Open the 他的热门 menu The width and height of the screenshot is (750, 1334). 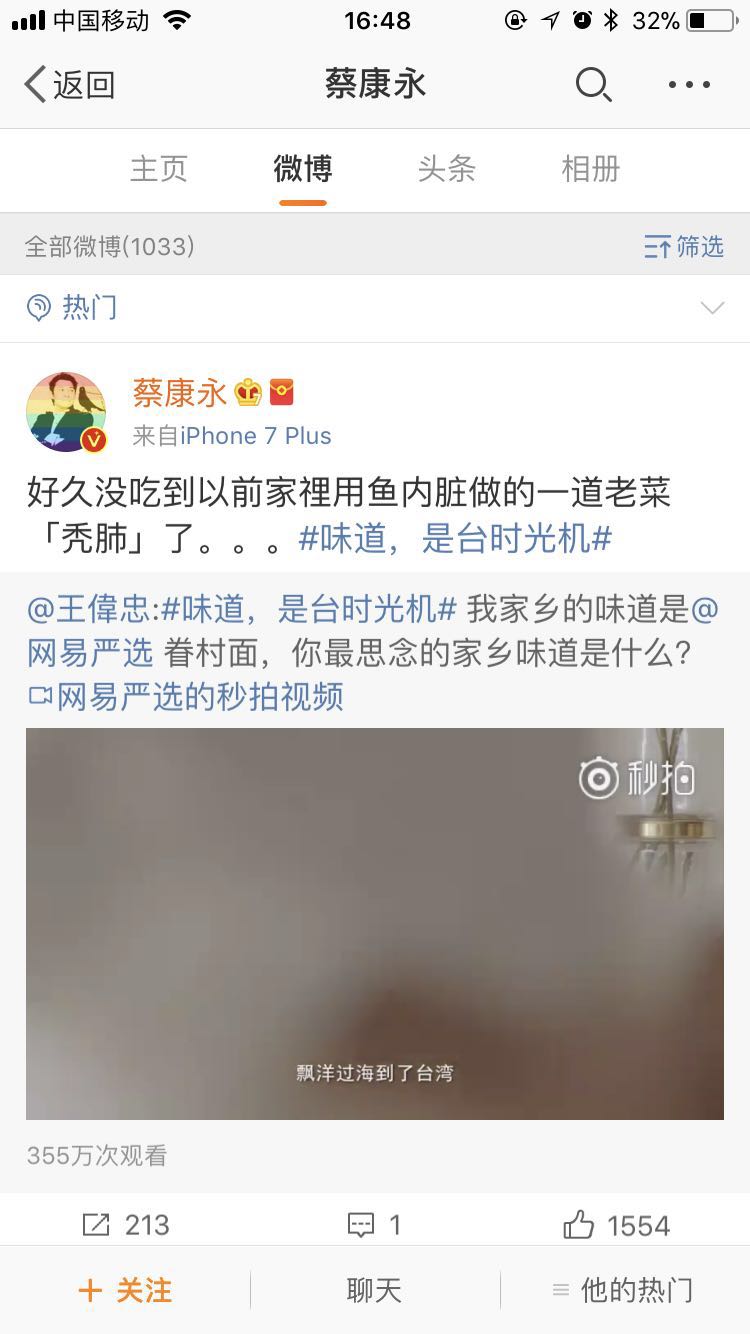tap(623, 1290)
